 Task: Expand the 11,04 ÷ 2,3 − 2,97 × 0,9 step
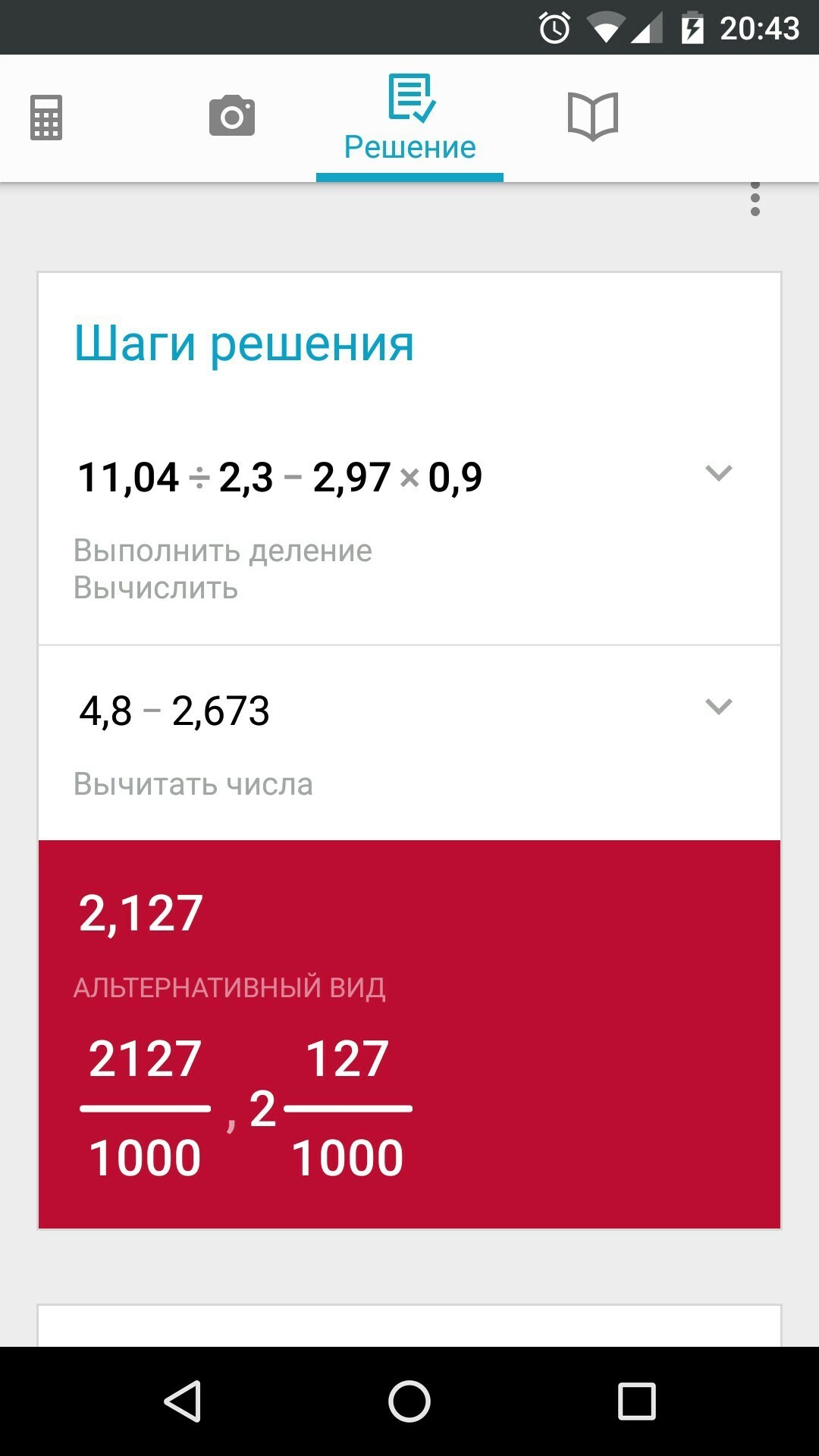718,473
